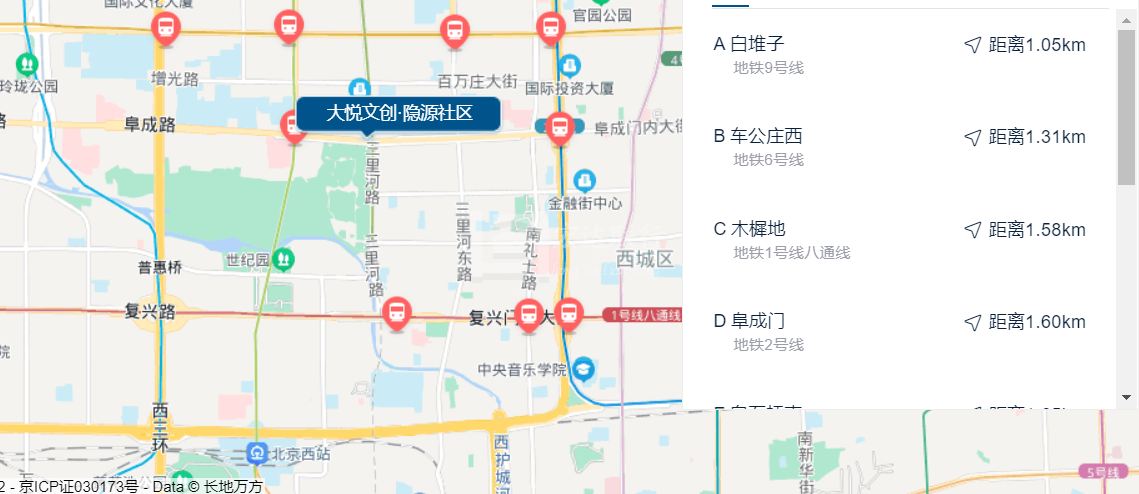This screenshot has width=1139, height=494.
Task: Select the 阜成门 station row
Action: pyautogui.click(x=757, y=321)
